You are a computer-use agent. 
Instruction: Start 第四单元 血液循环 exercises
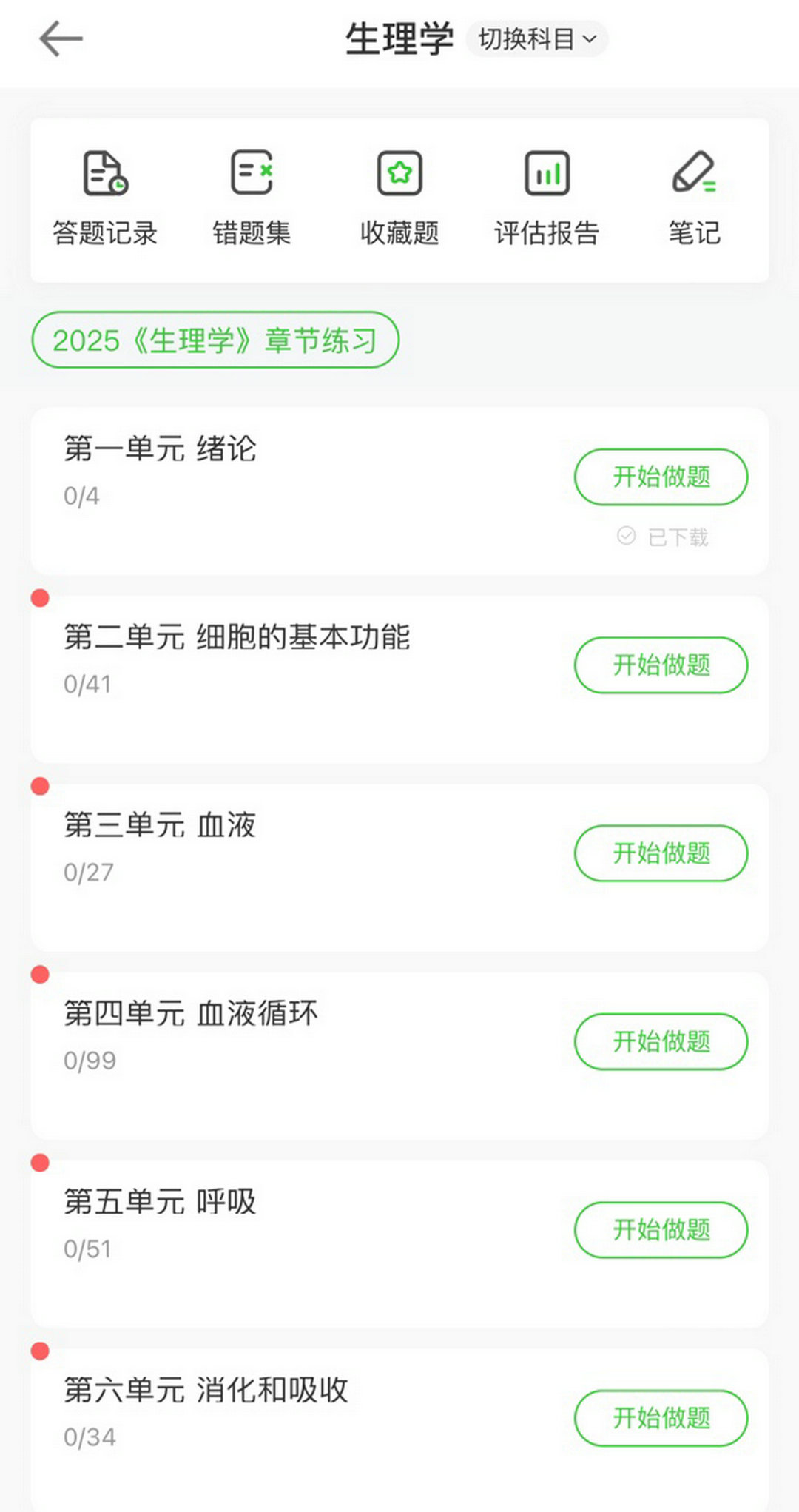tap(661, 1042)
